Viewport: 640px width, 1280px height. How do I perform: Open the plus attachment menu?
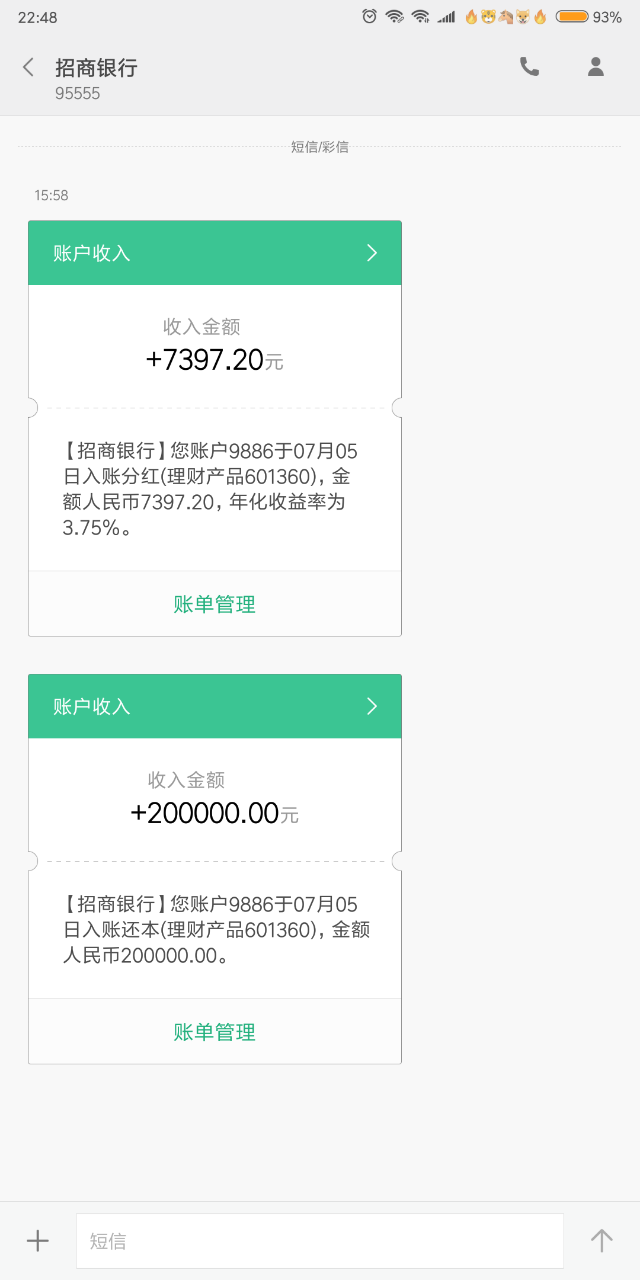[x=37, y=1241]
